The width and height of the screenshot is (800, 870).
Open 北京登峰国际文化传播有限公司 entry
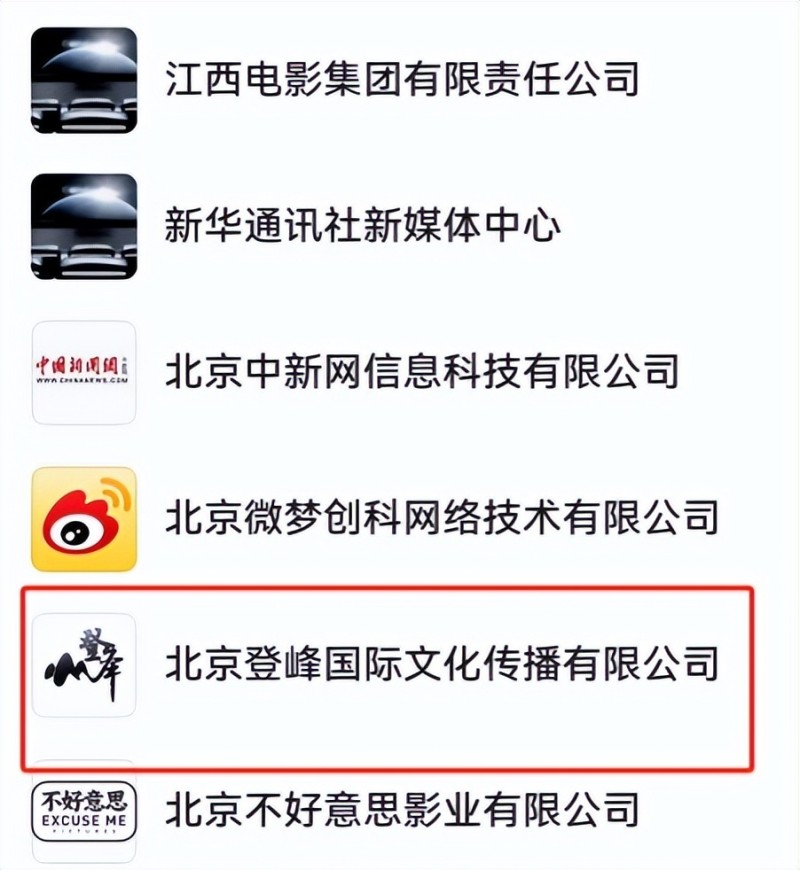pyautogui.click(x=441, y=664)
